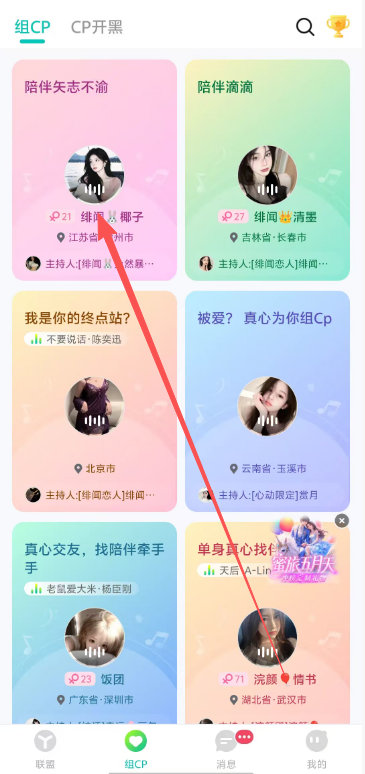Tap the 组CP bottom navigation item

pyautogui.click(x=136, y=749)
